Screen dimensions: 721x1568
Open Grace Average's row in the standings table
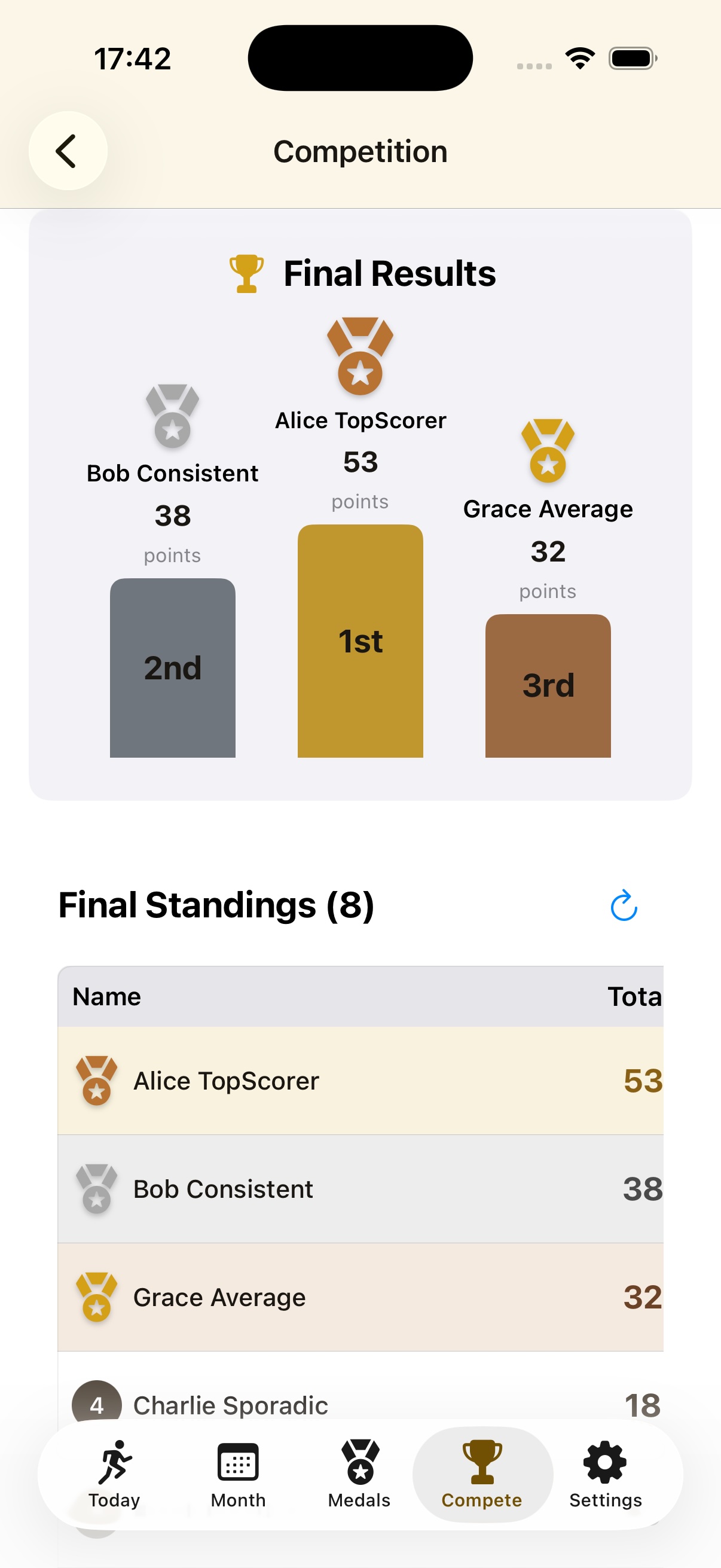click(x=360, y=1297)
